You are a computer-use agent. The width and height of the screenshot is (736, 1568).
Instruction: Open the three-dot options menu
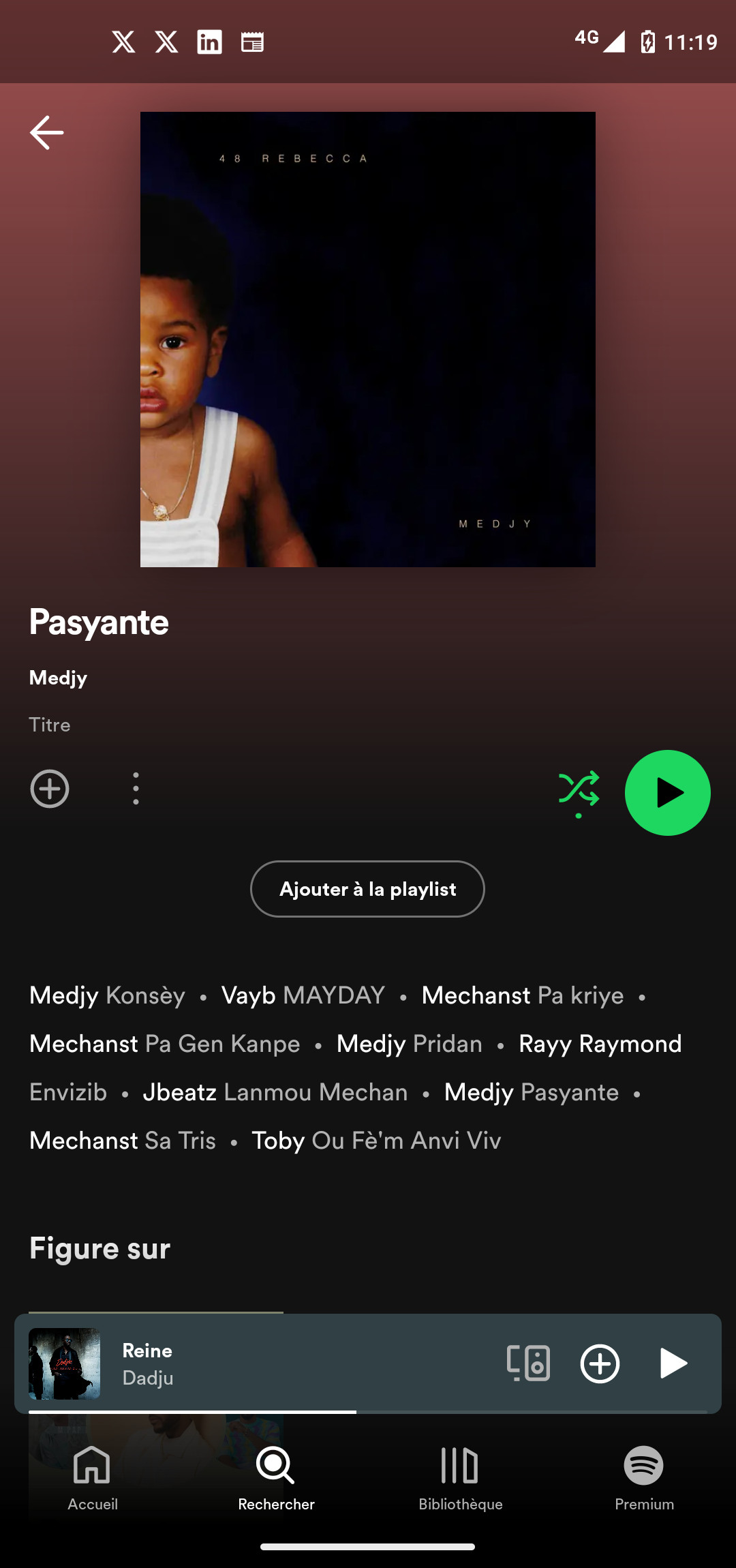pos(136,789)
